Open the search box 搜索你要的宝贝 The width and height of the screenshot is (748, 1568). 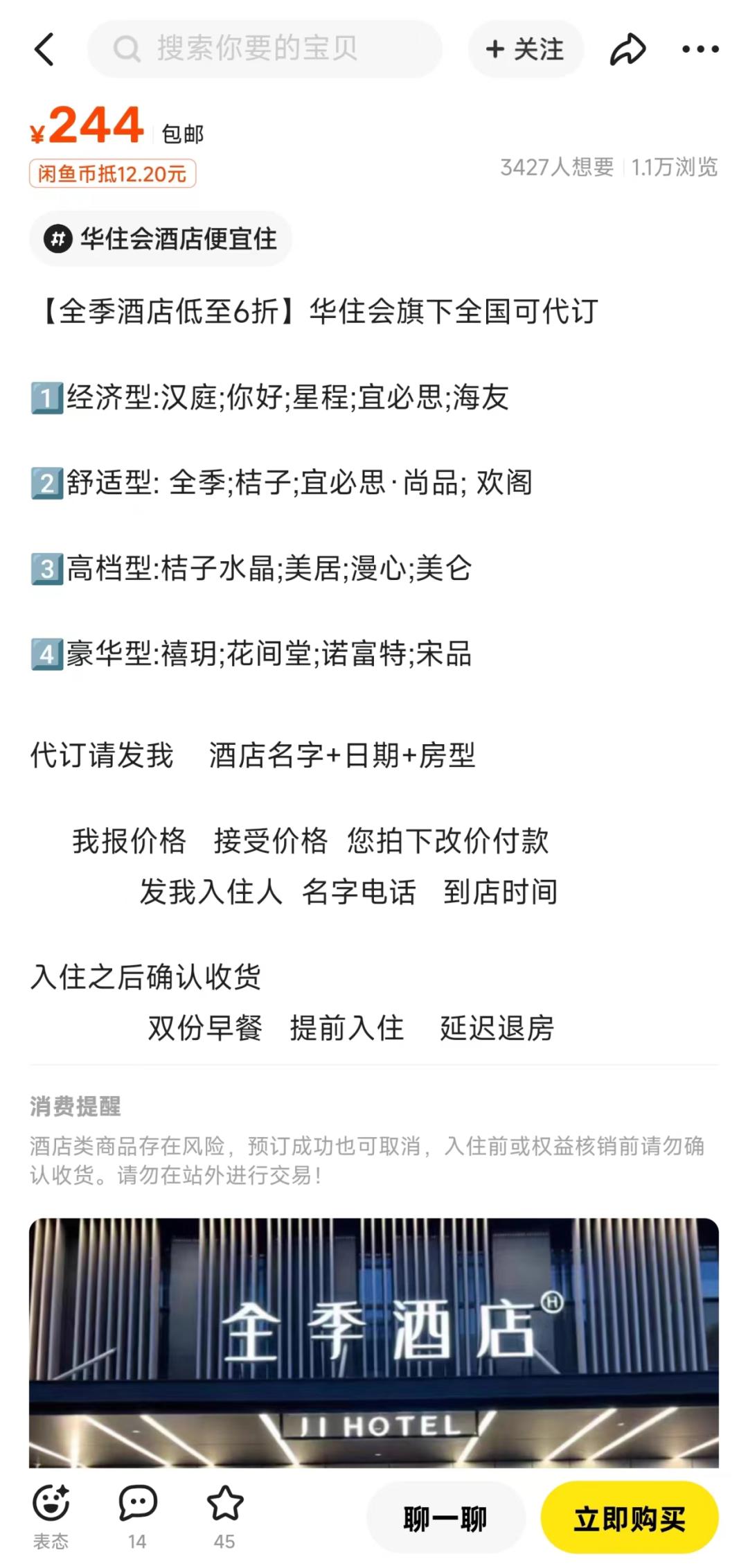[x=265, y=49]
